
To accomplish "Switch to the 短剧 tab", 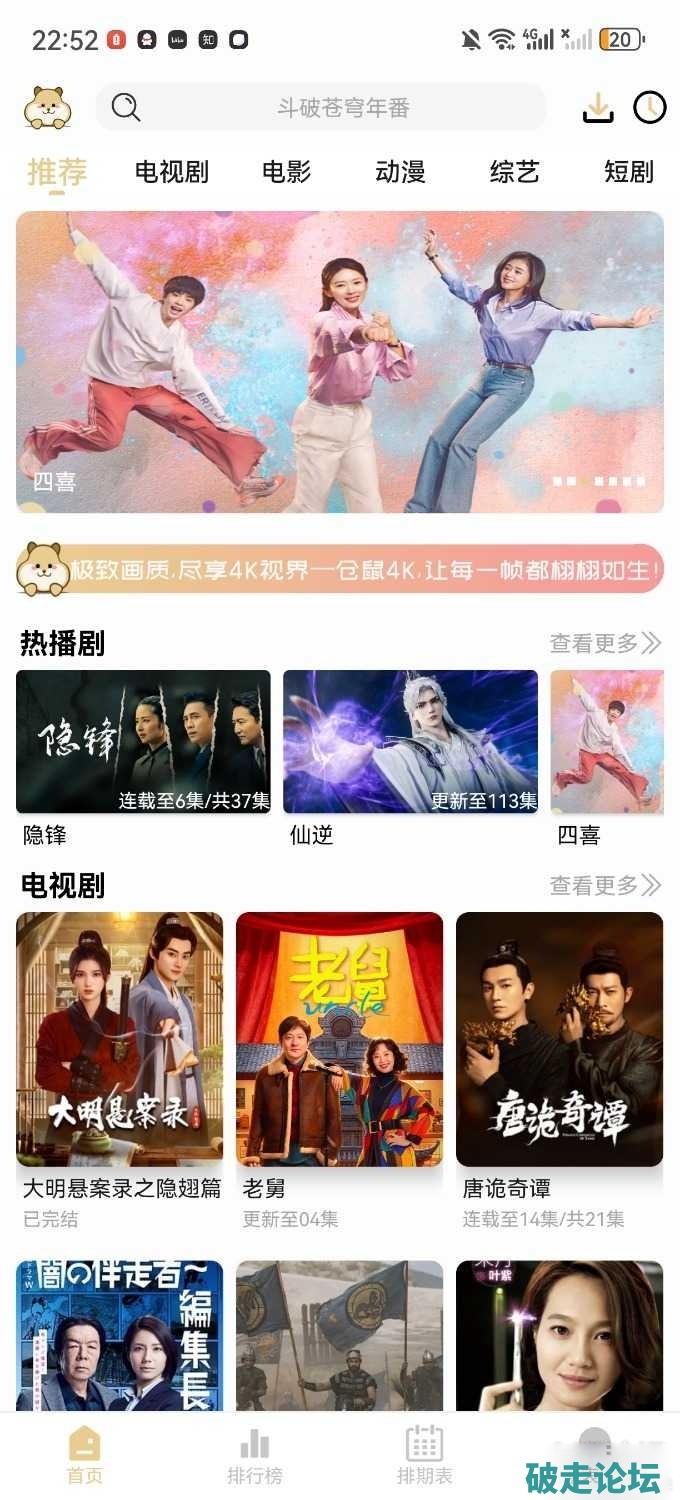I will point(628,172).
